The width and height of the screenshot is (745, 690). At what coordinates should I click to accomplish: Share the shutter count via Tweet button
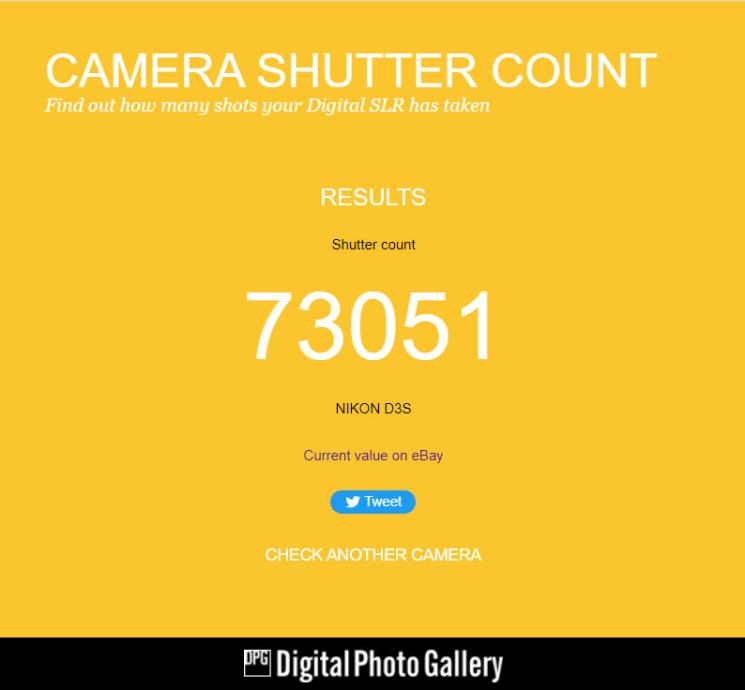coord(373,502)
